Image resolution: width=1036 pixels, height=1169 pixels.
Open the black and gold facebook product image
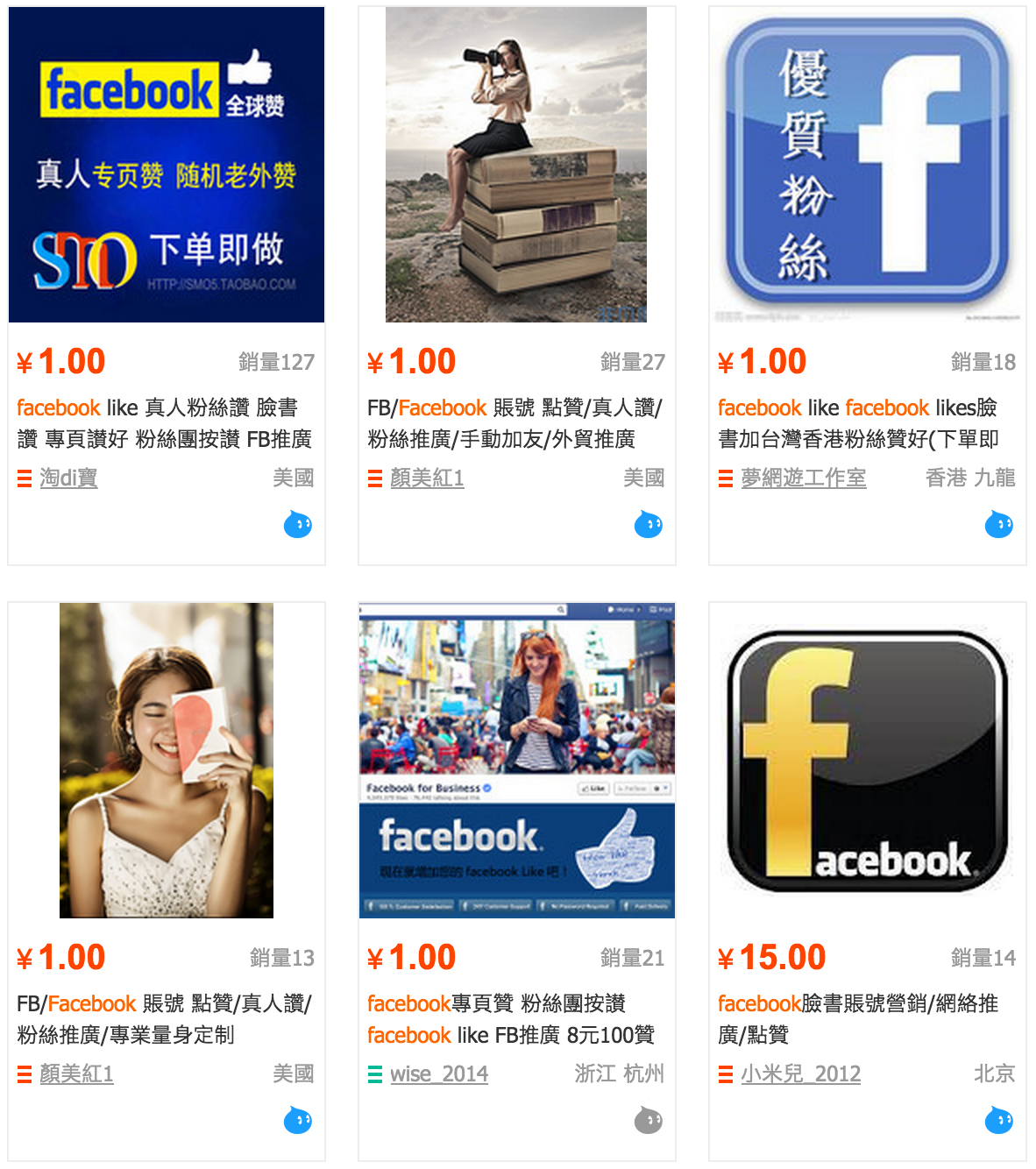click(867, 760)
